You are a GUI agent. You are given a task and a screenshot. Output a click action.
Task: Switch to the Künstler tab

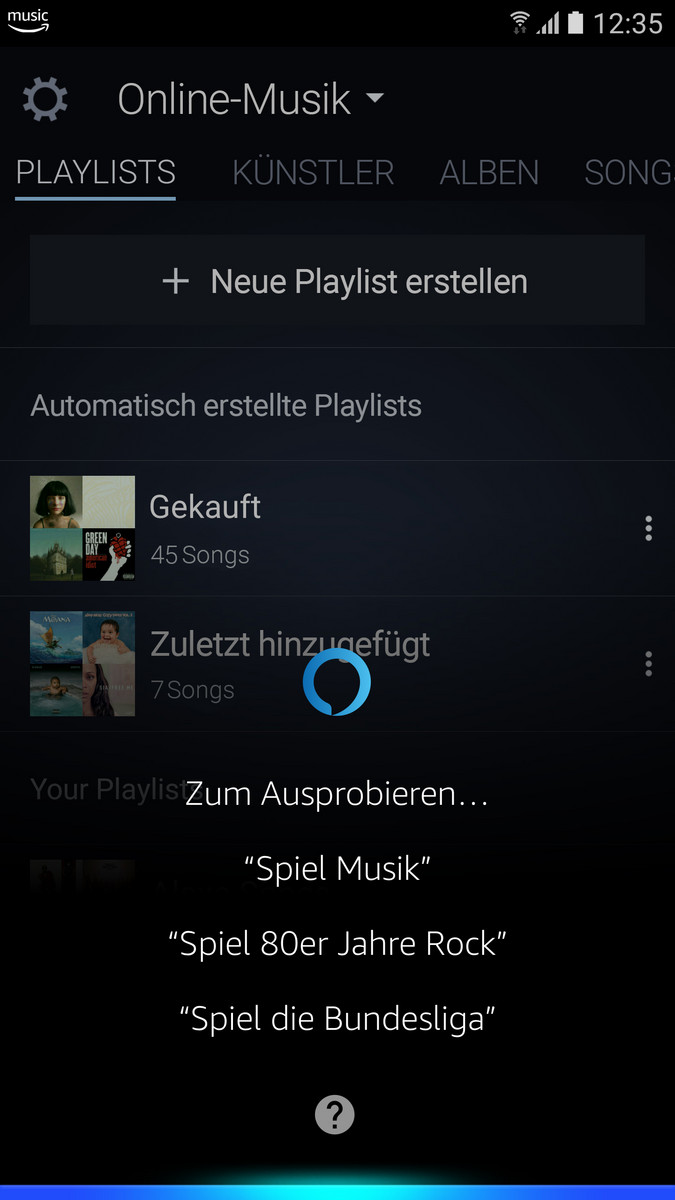coord(313,172)
